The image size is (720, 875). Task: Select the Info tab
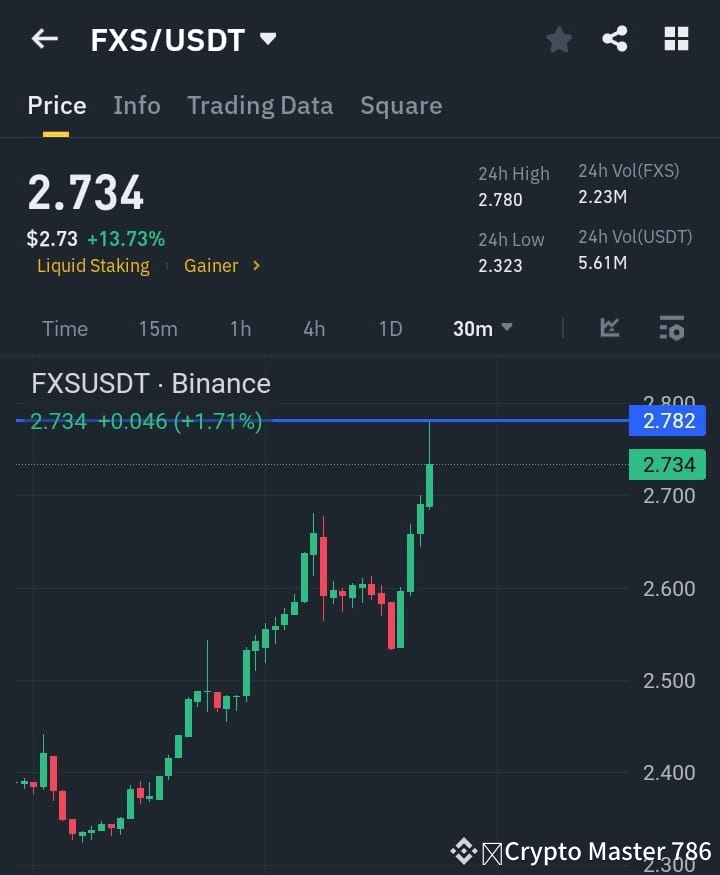point(137,105)
